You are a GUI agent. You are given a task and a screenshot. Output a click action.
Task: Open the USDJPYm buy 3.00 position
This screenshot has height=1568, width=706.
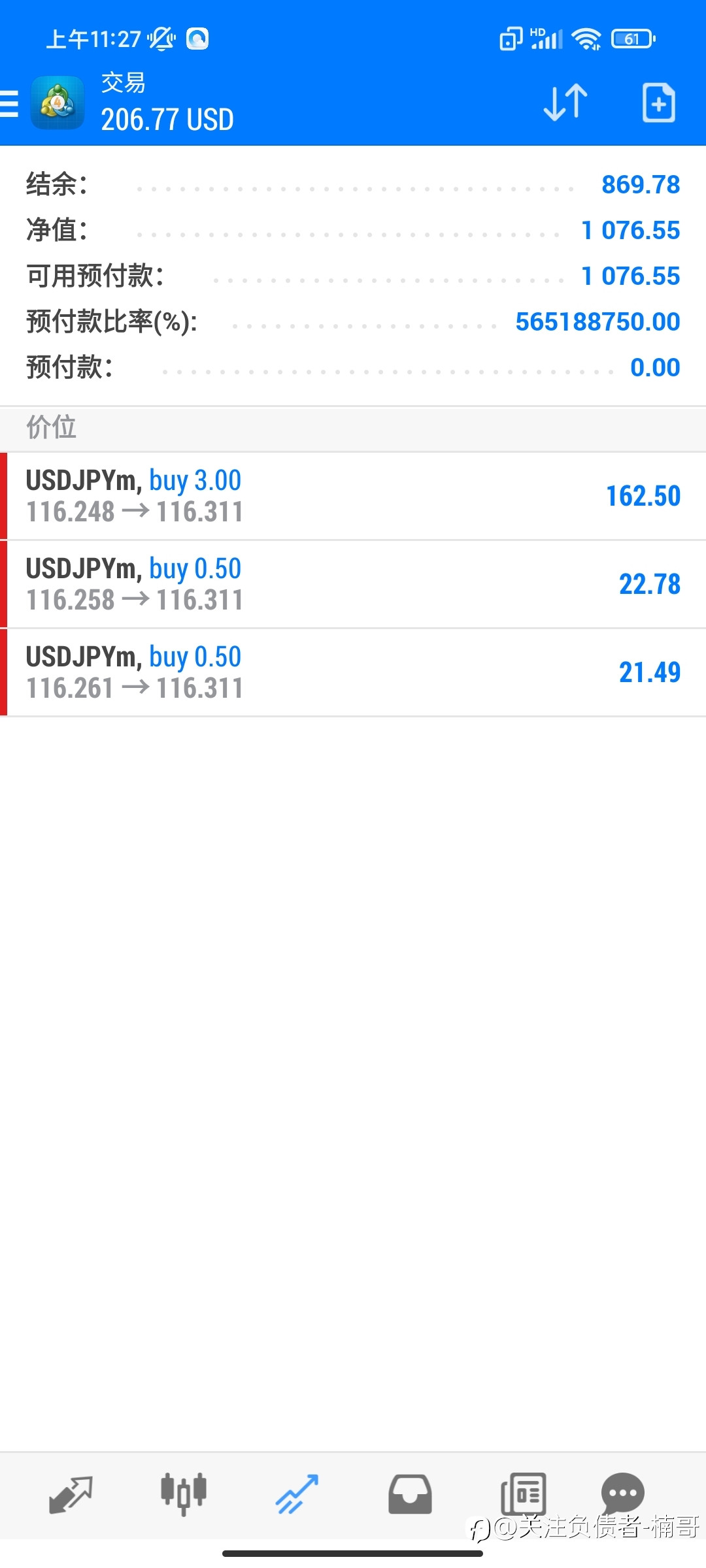click(x=353, y=496)
